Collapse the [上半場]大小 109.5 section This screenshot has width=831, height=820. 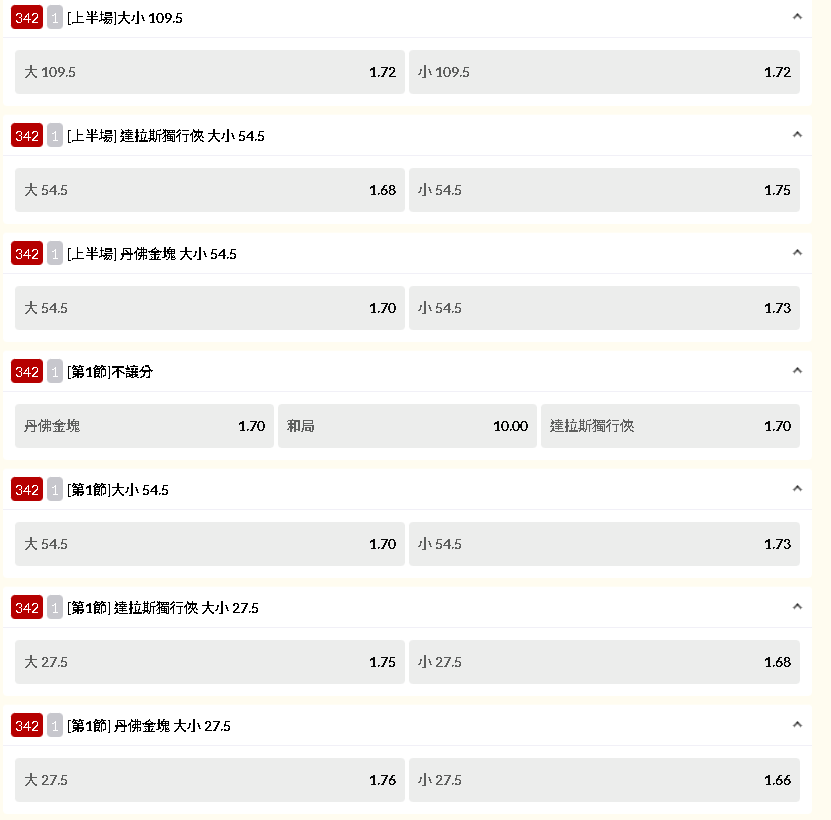pyautogui.click(x=797, y=17)
